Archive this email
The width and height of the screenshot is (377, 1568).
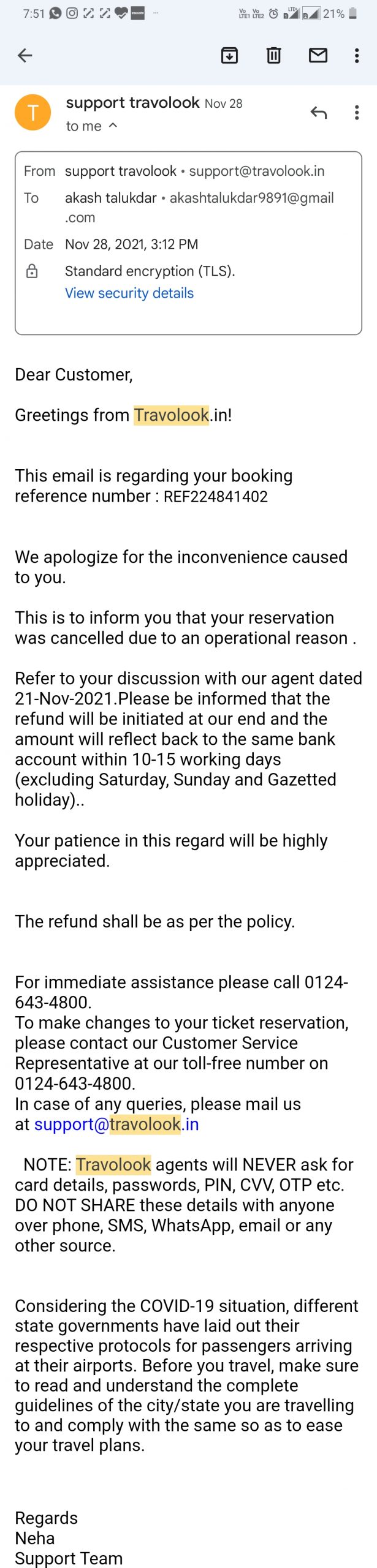[x=229, y=56]
